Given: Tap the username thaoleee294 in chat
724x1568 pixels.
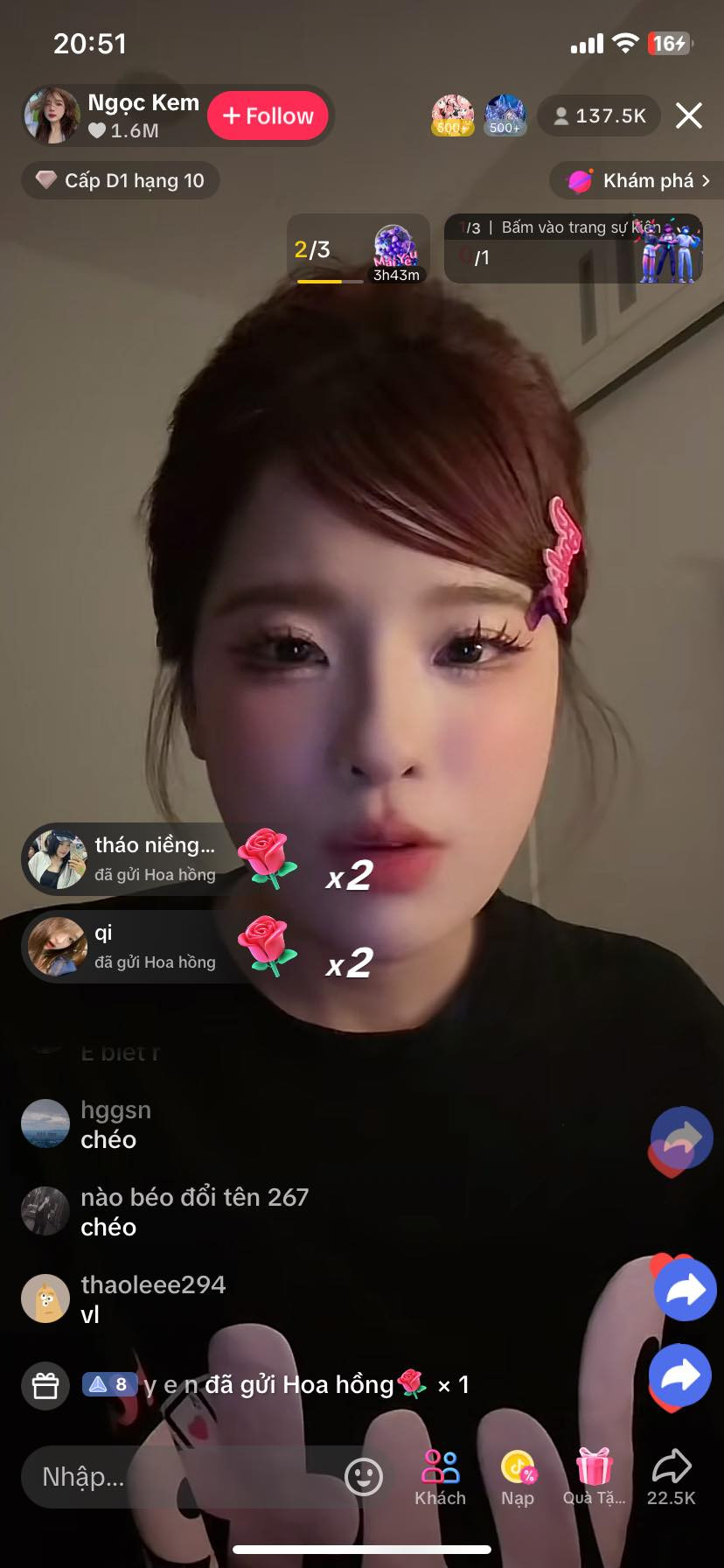Looking at the screenshot, I should (154, 1284).
